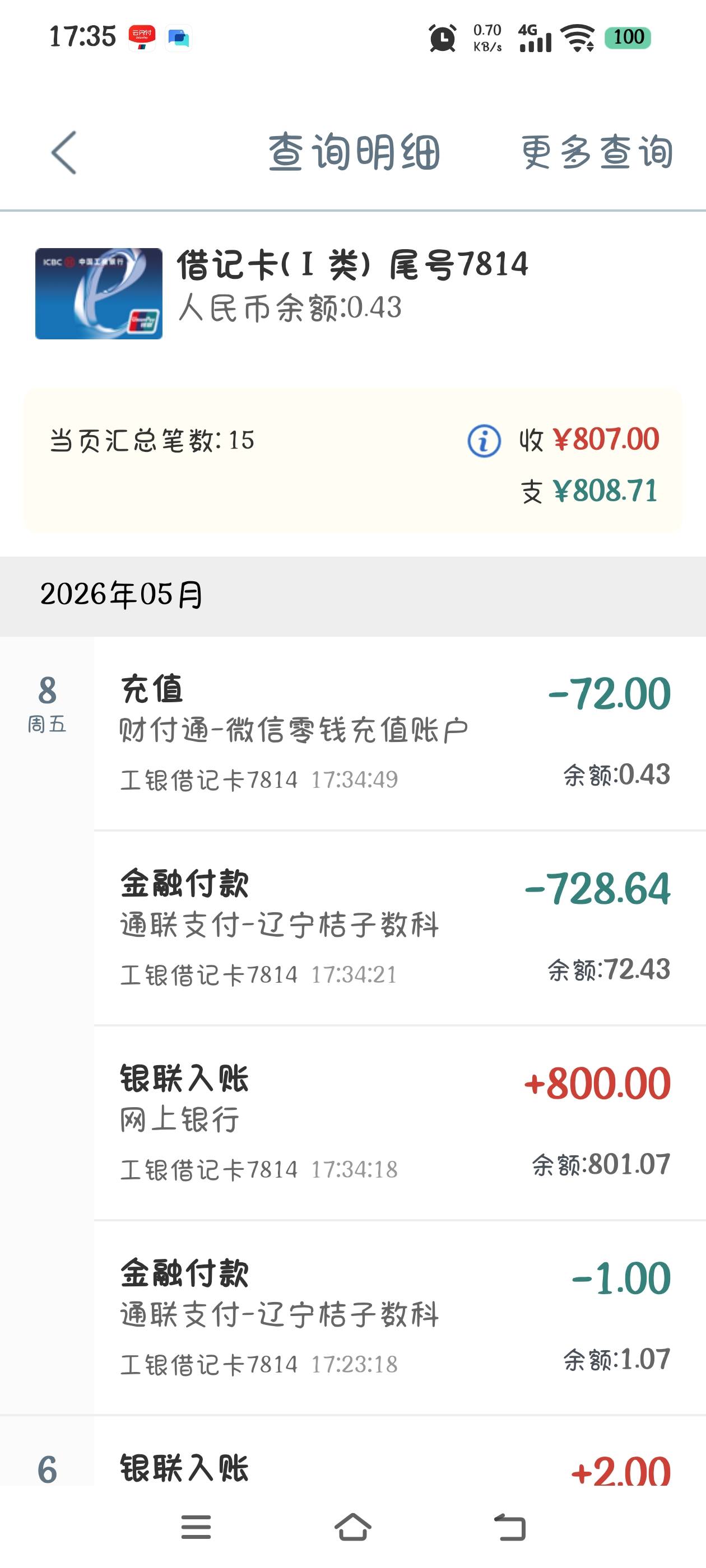Open the 金融付款 -1.00 transaction
706x1568 pixels.
[400, 1317]
